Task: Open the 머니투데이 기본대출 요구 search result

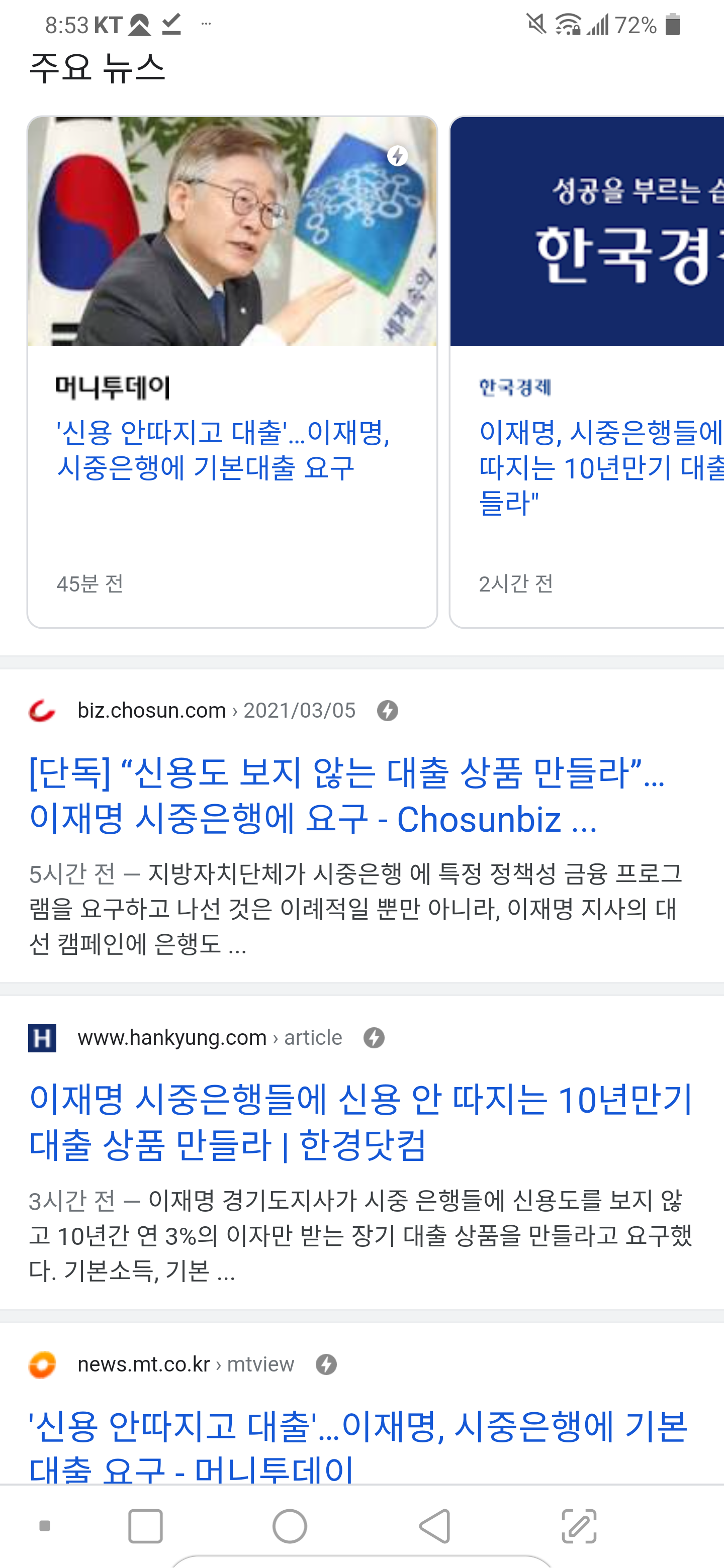Action: coord(358,1446)
